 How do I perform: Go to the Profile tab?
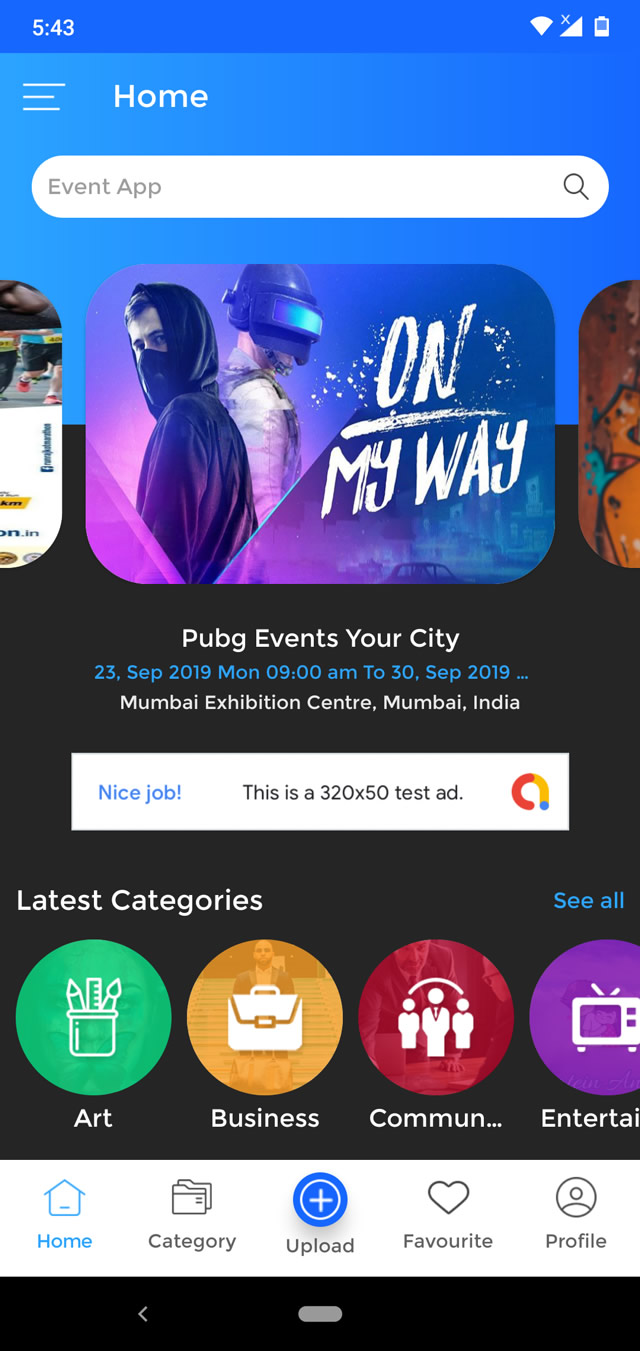pyautogui.click(x=576, y=1216)
